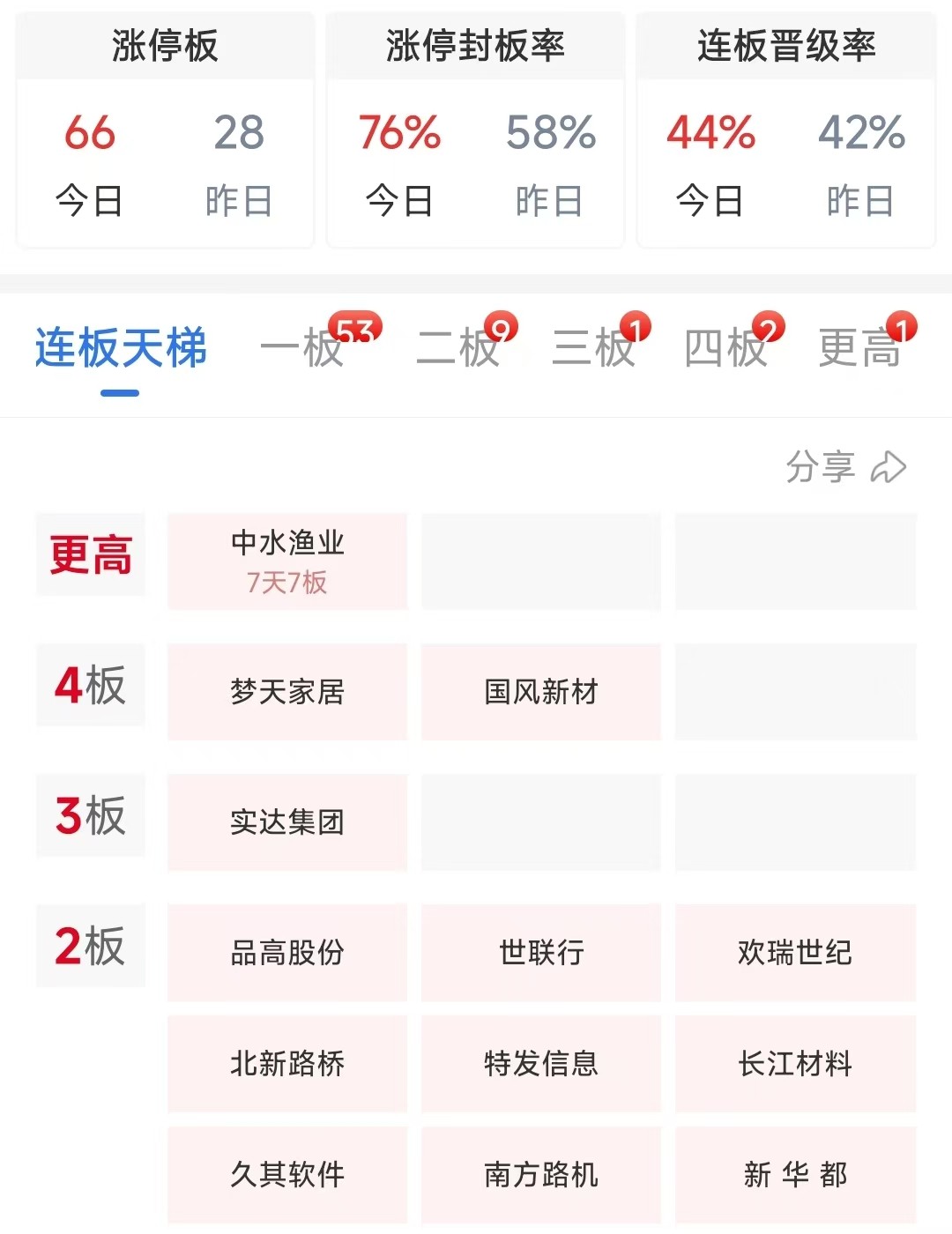Screen dimensions: 952x1234
Task: Switch to the 四板 tab
Action: click(x=726, y=348)
